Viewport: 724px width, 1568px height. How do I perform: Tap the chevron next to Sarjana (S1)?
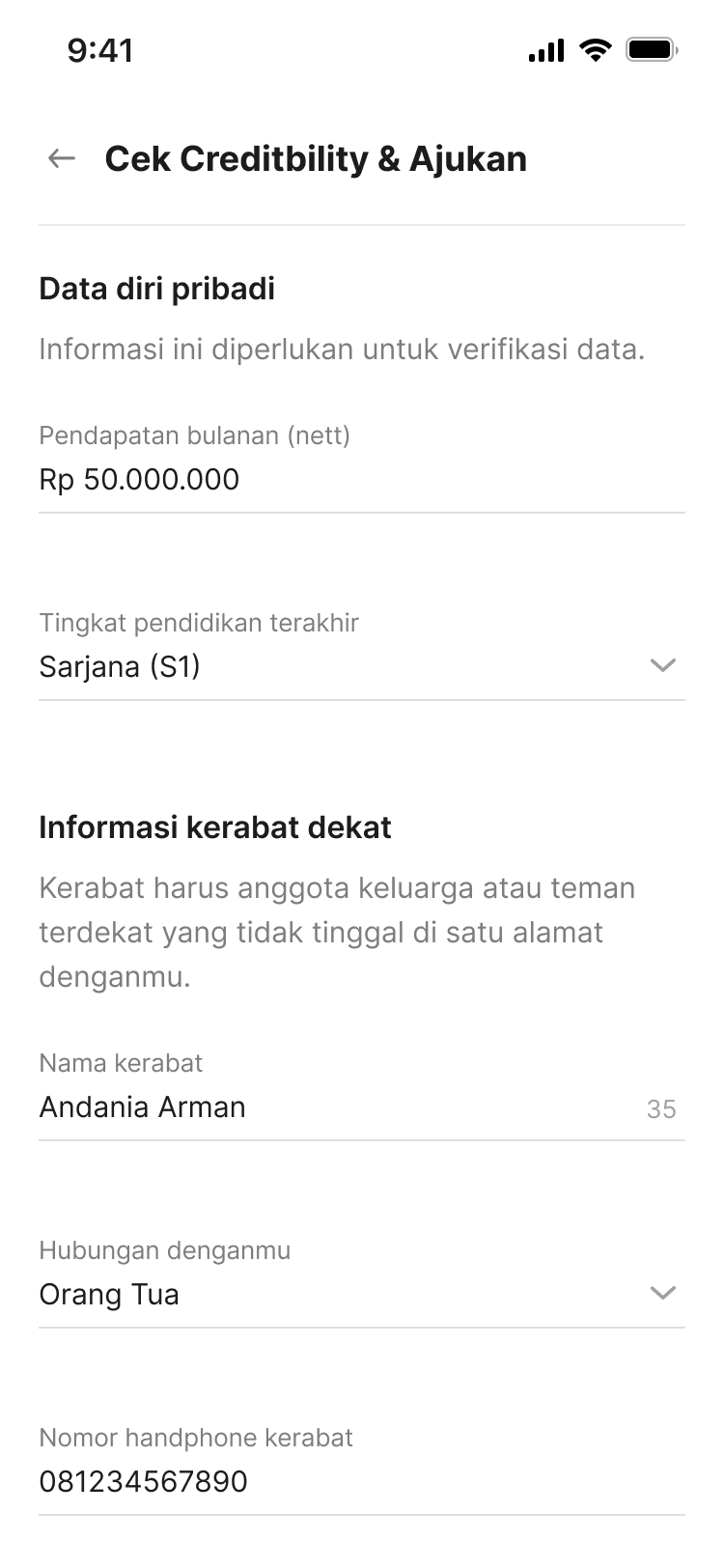pyautogui.click(x=661, y=665)
